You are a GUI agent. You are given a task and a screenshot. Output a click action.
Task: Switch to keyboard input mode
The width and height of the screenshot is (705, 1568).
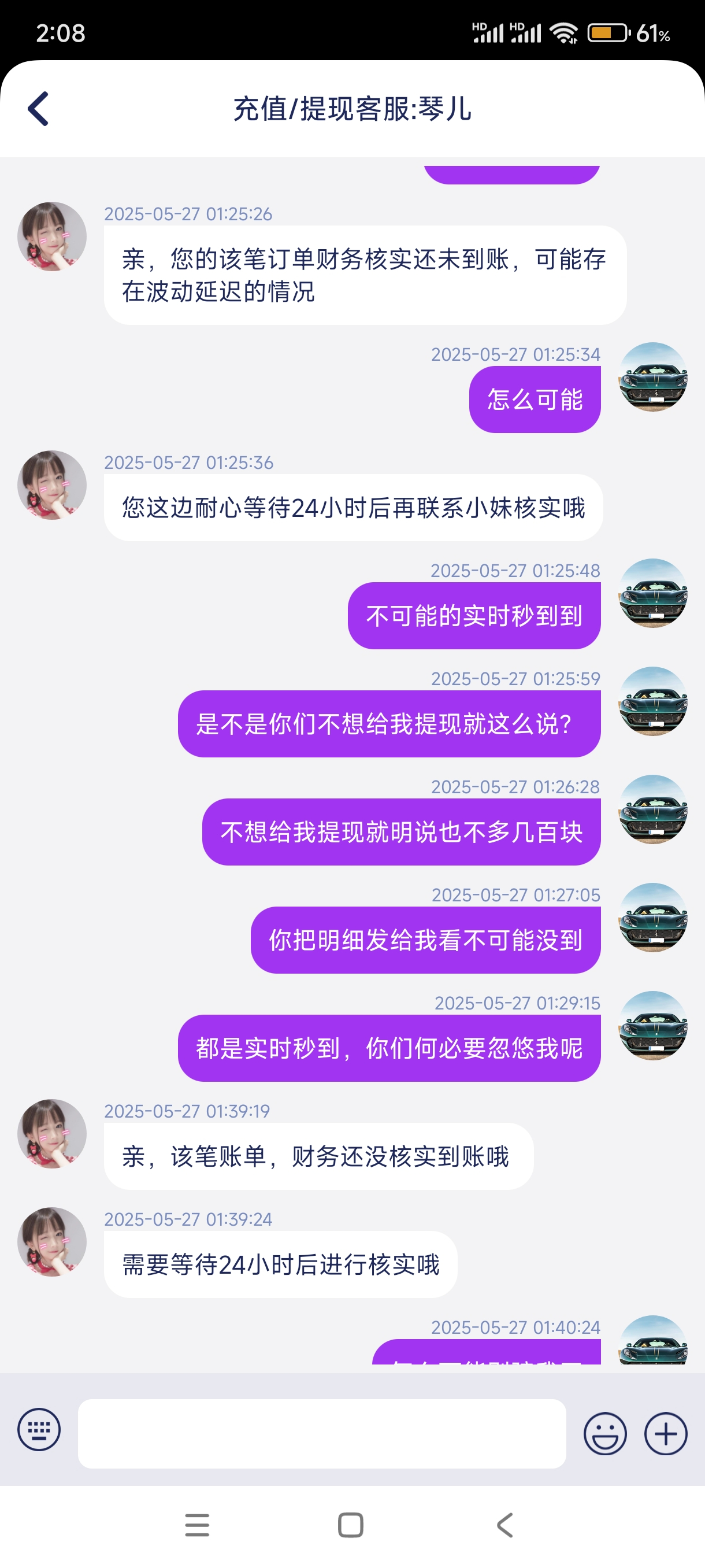39,1430
